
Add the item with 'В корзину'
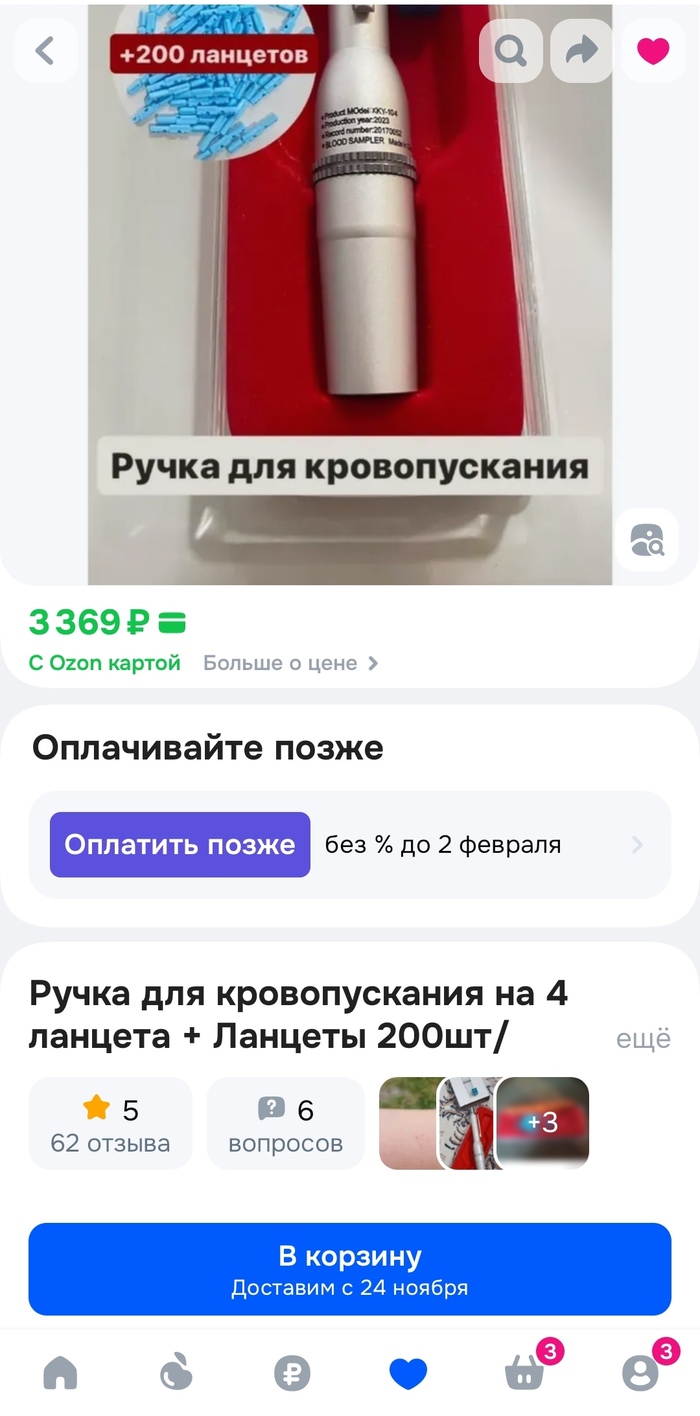pyautogui.click(x=349, y=1269)
